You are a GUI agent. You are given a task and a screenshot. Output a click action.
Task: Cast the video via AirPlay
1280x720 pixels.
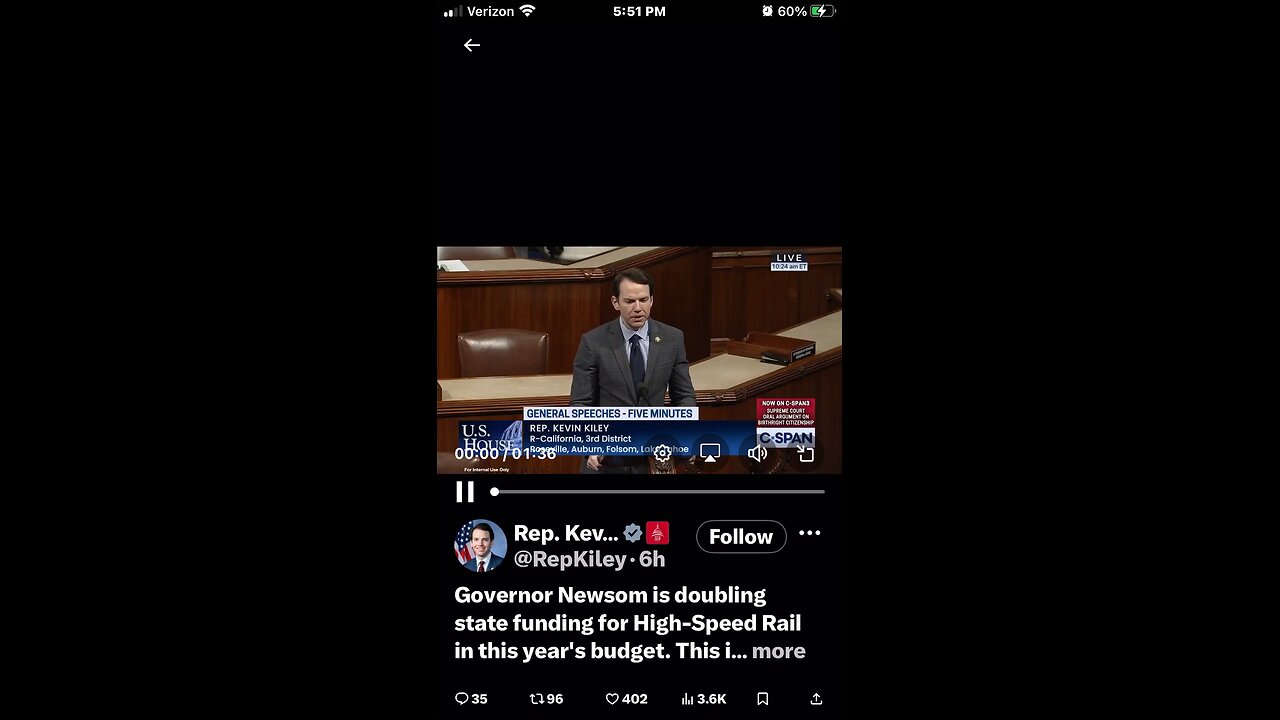(x=710, y=453)
